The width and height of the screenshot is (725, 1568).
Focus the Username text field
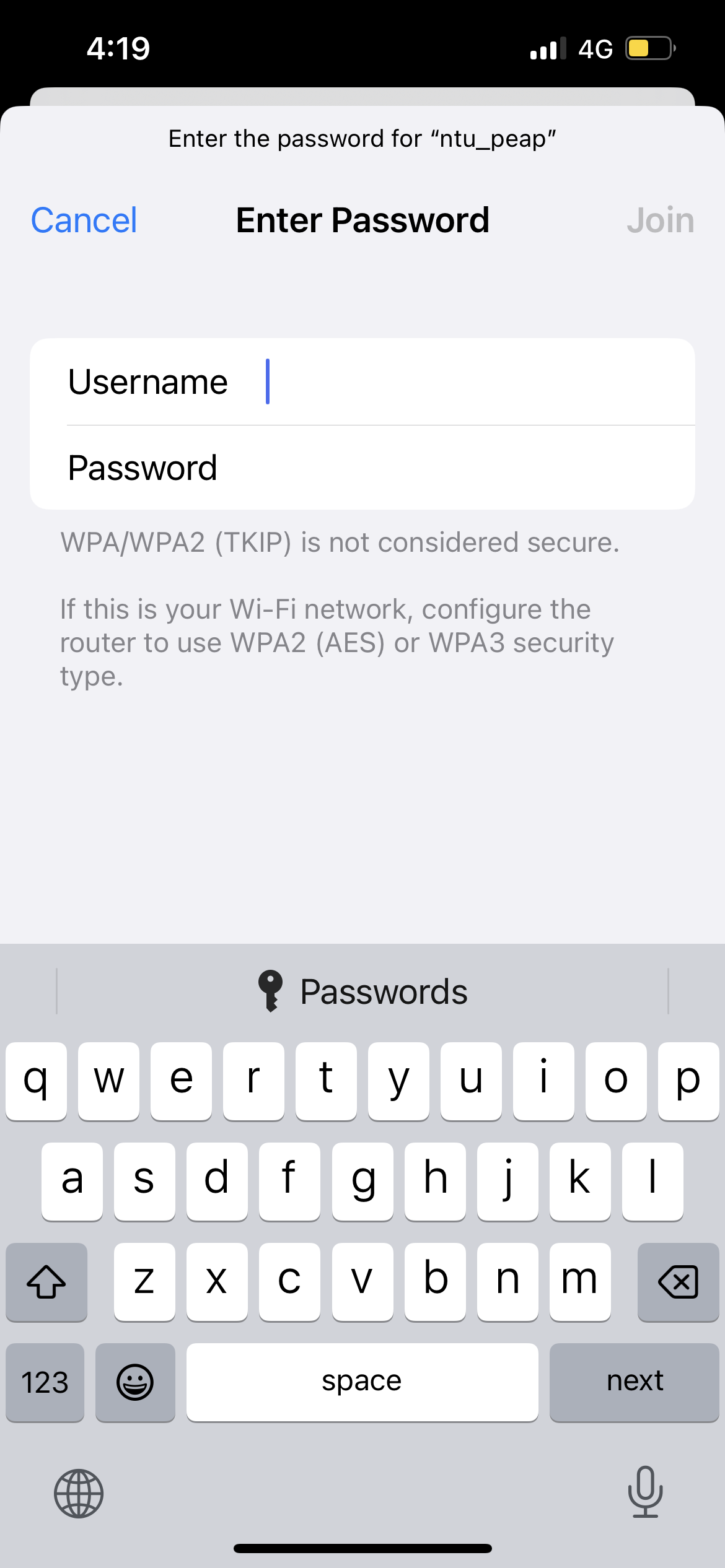tap(362, 381)
